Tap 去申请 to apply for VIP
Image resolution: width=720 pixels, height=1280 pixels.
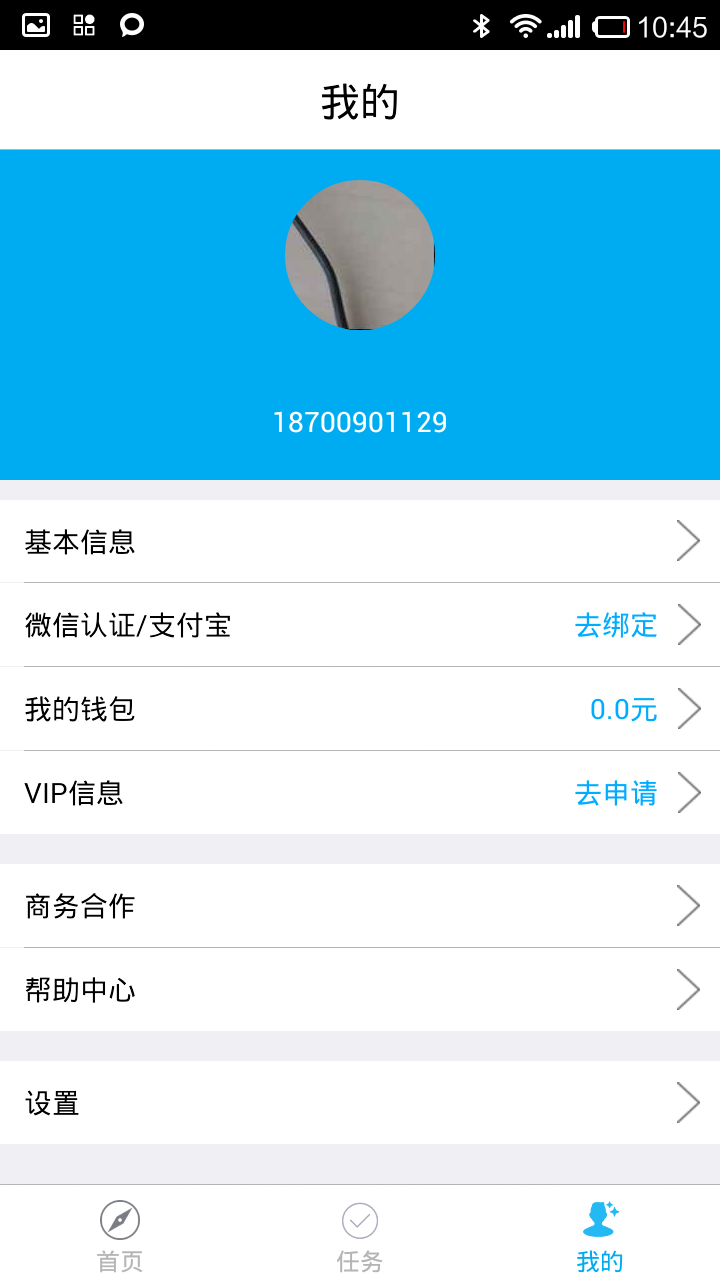[x=615, y=792]
